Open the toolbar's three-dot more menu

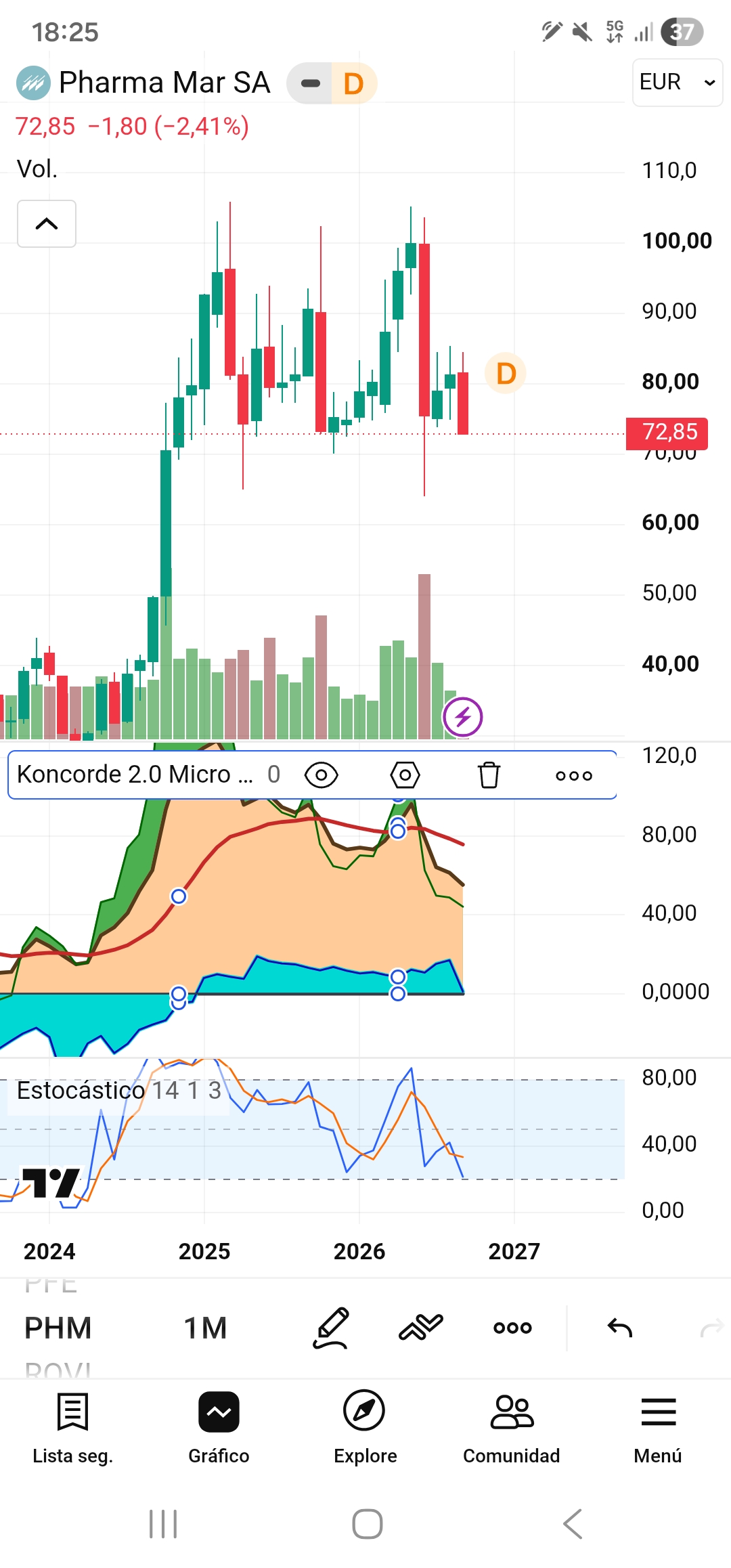512,1328
